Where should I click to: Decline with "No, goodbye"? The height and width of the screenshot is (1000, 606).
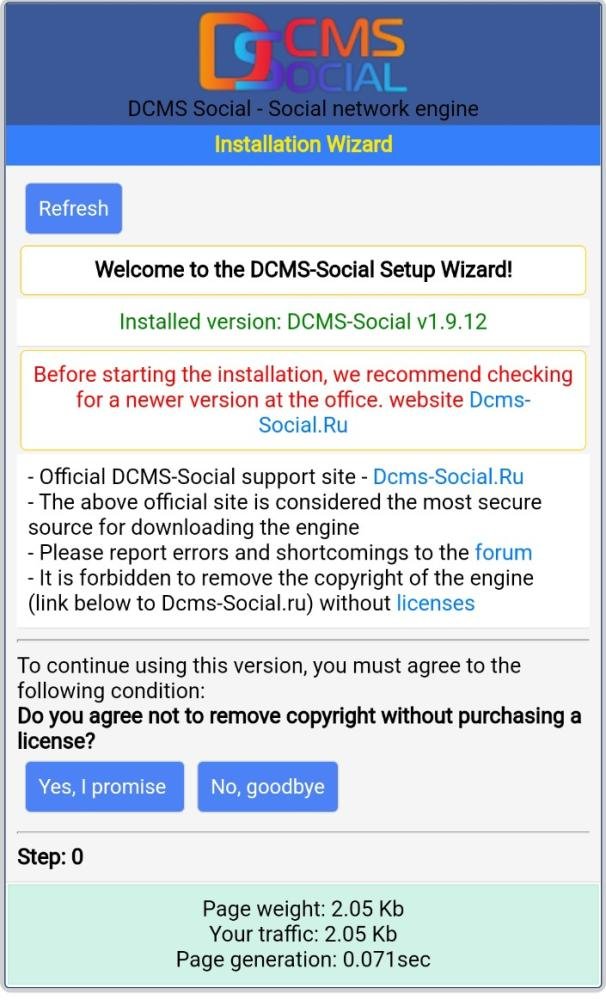[267, 787]
